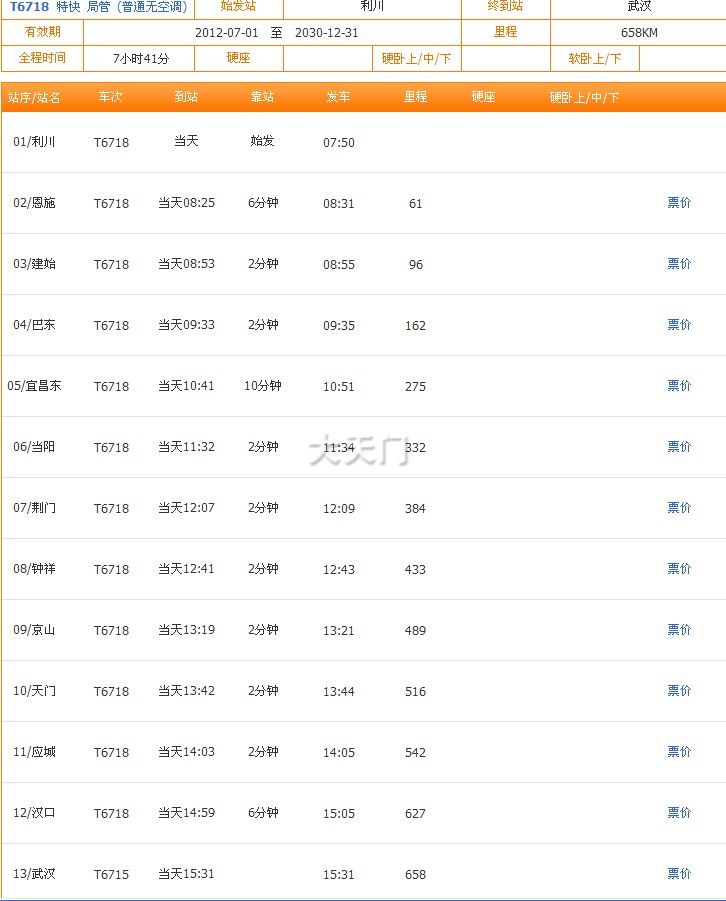
Task: Select 票价 beside 天门 station
Action: click(x=679, y=691)
